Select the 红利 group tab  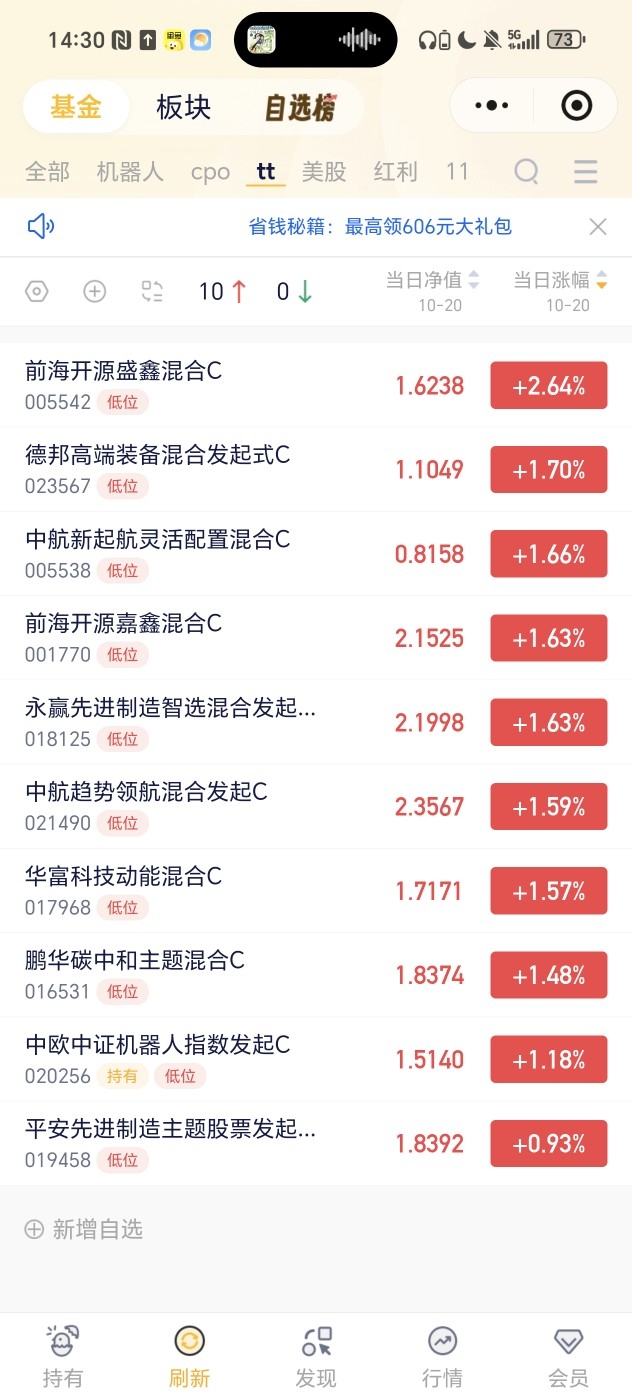click(395, 172)
